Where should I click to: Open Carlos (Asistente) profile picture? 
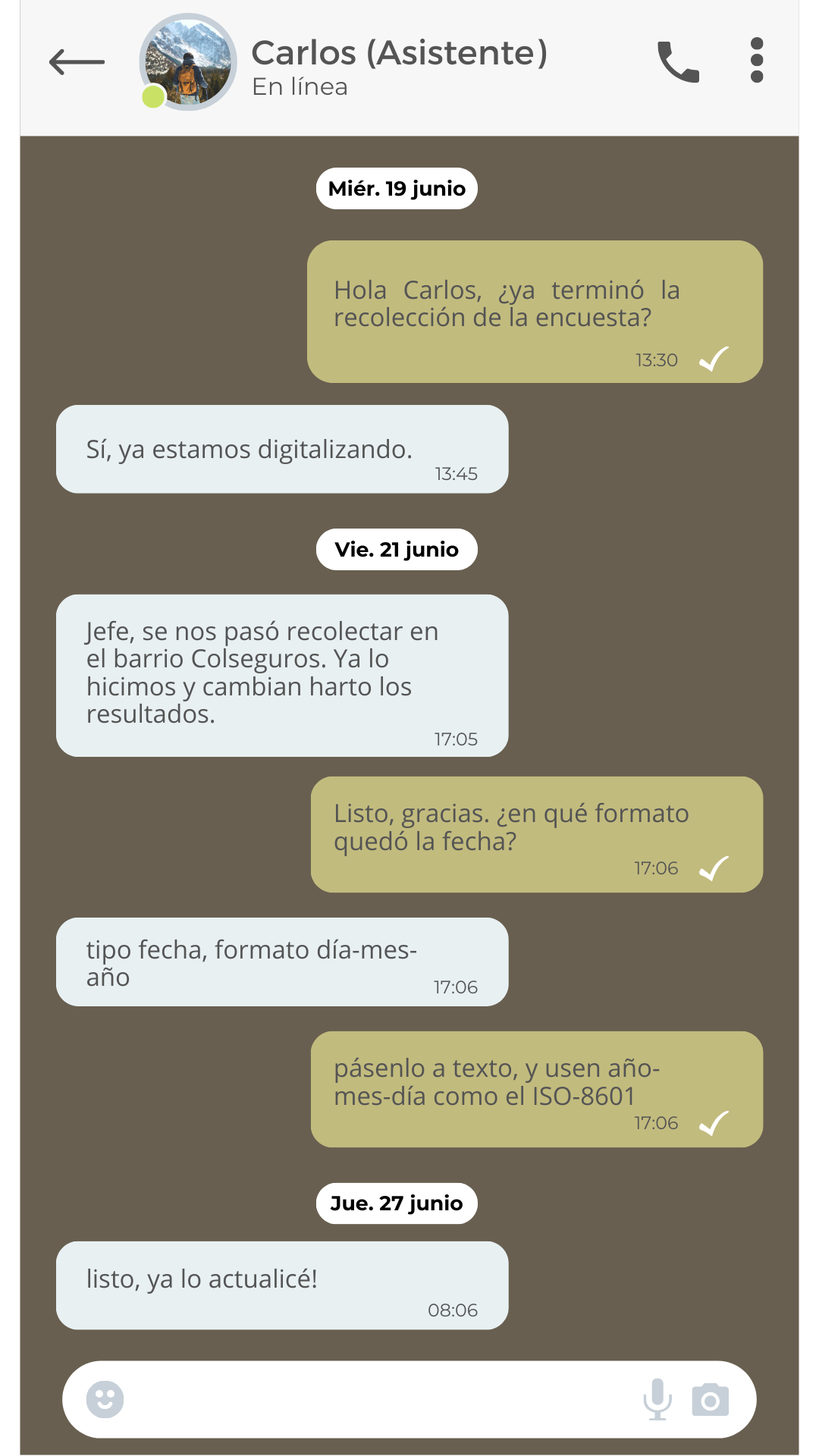coord(188,62)
